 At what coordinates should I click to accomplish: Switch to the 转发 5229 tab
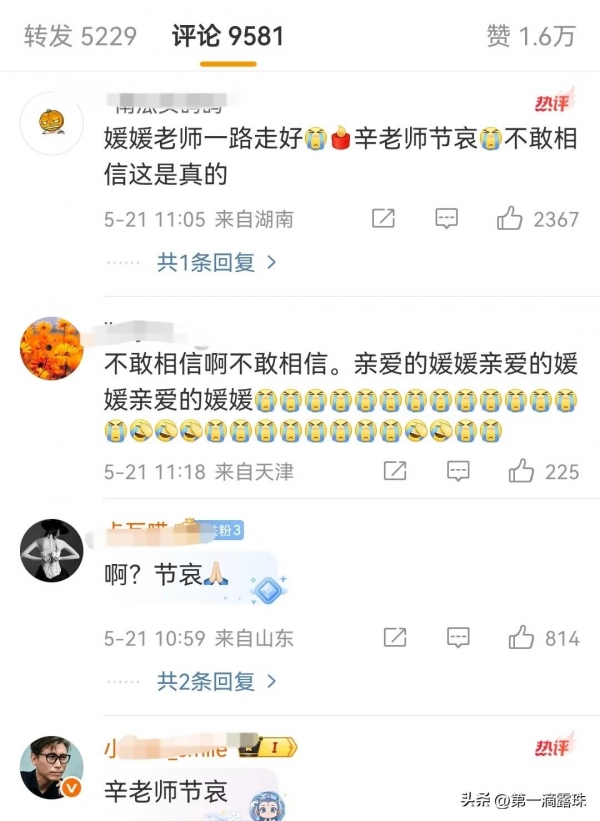click(79, 36)
